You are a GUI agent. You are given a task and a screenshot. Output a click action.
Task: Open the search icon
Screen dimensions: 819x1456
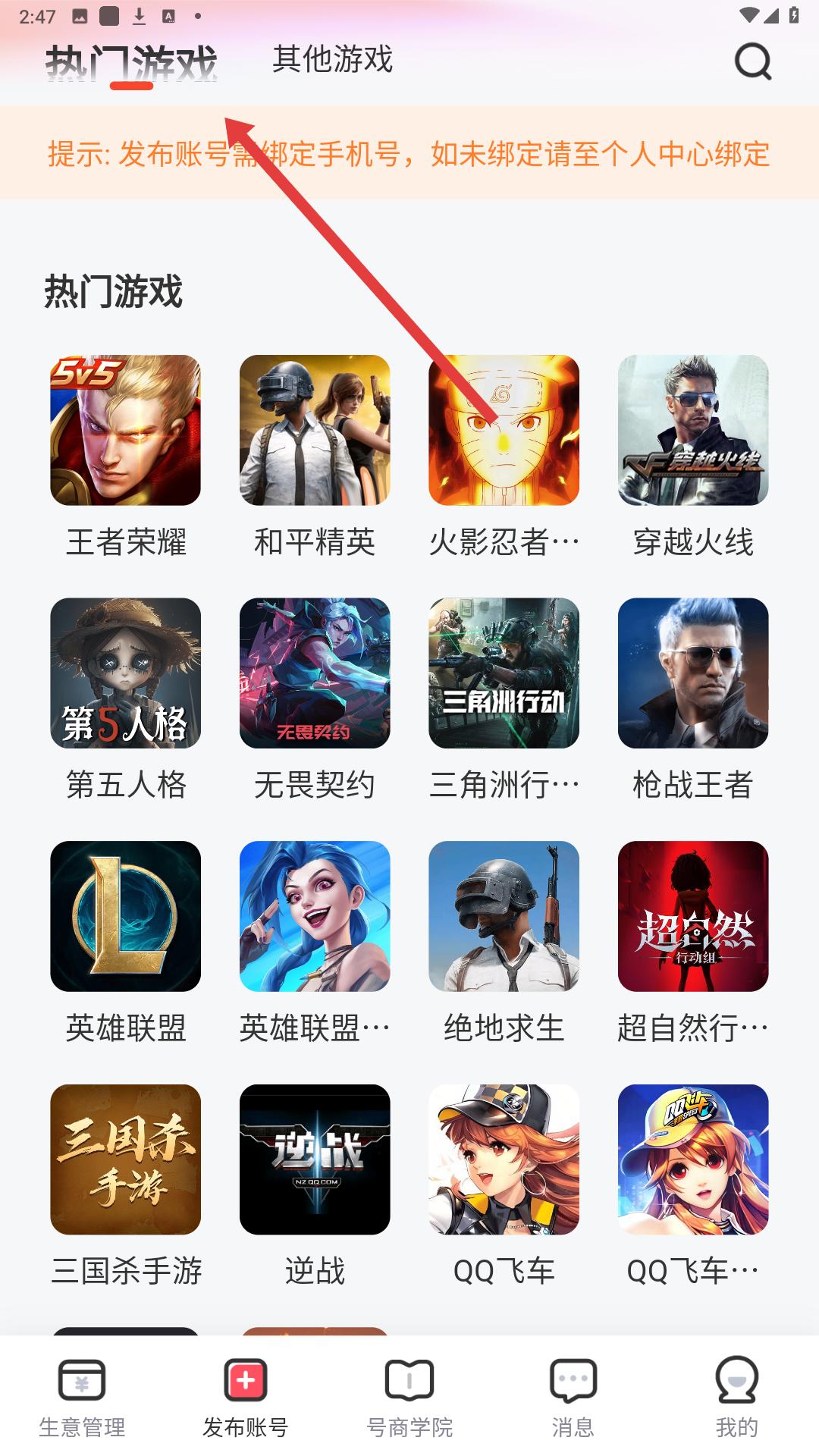coord(752,61)
